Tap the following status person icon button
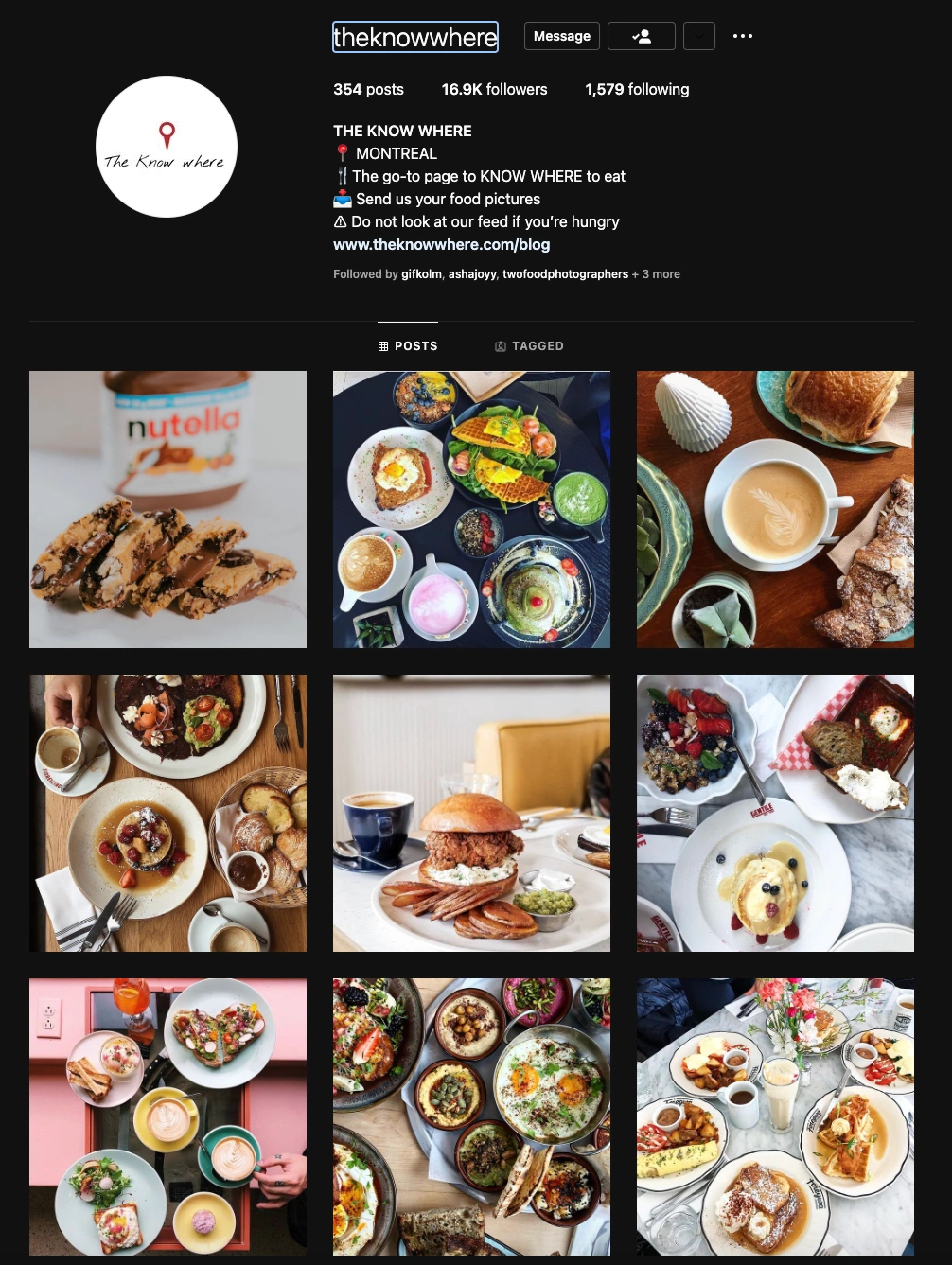The height and width of the screenshot is (1265, 952). [642, 36]
